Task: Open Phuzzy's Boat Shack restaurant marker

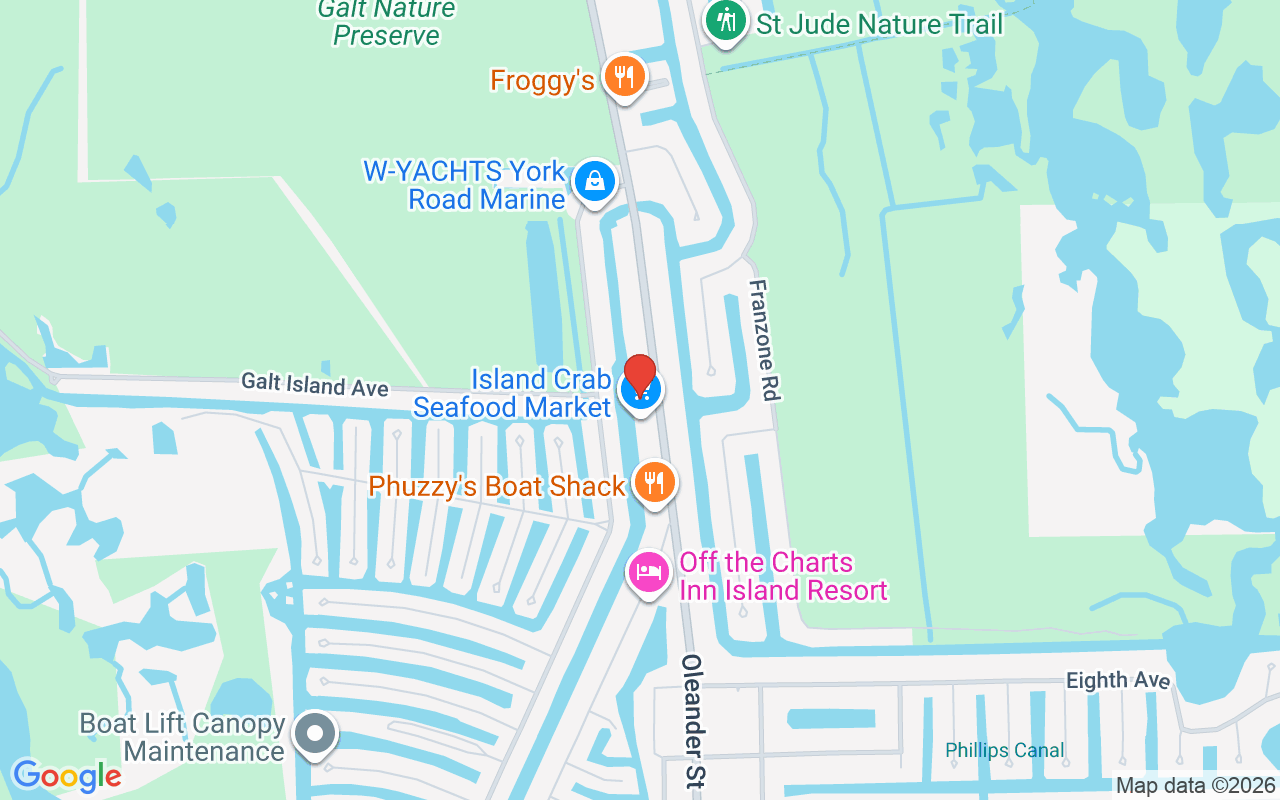Action: (654, 483)
